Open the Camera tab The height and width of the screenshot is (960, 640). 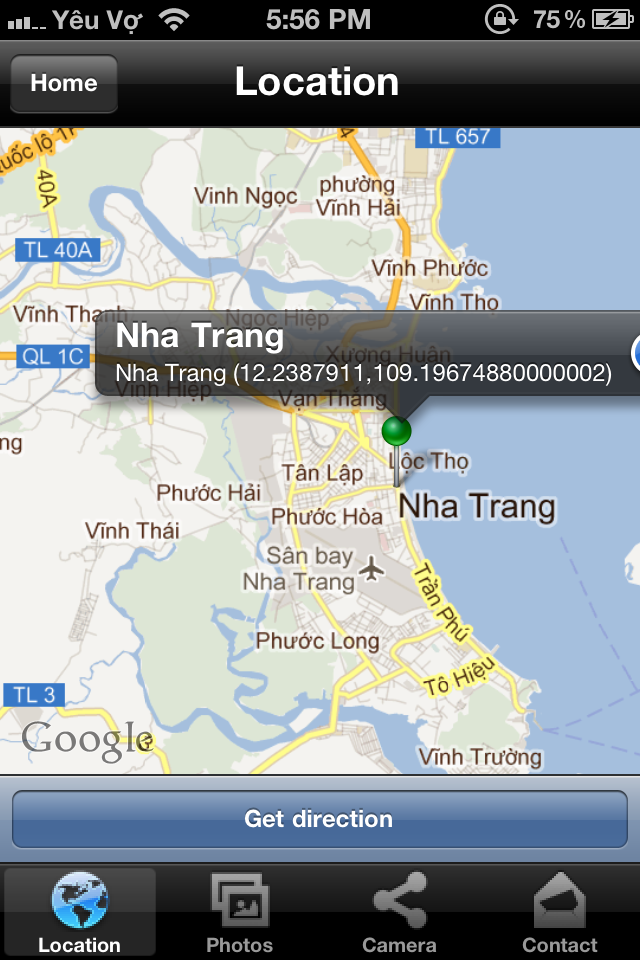pyautogui.click(x=399, y=912)
